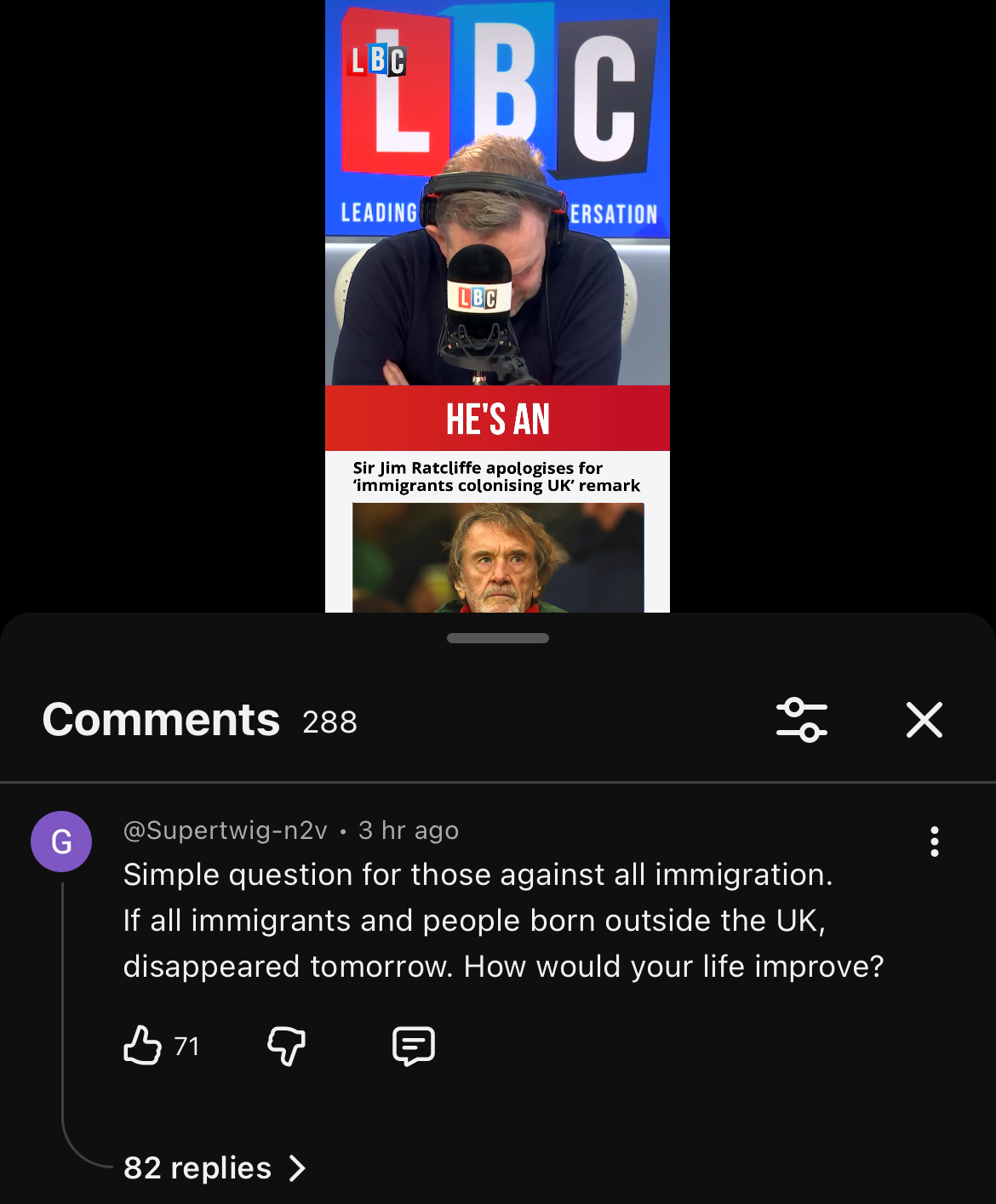Expand the 82 replies thread

pyautogui.click(x=215, y=1167)
